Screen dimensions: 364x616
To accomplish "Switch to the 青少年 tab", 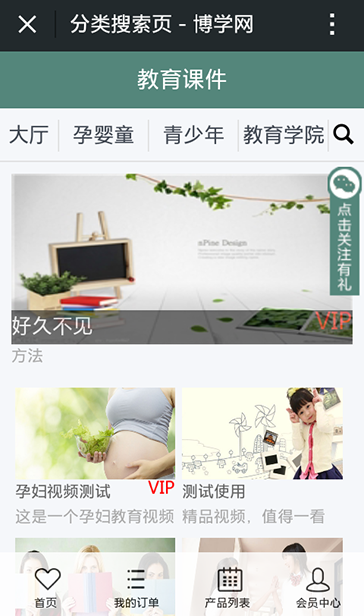I will coord(194,135).
